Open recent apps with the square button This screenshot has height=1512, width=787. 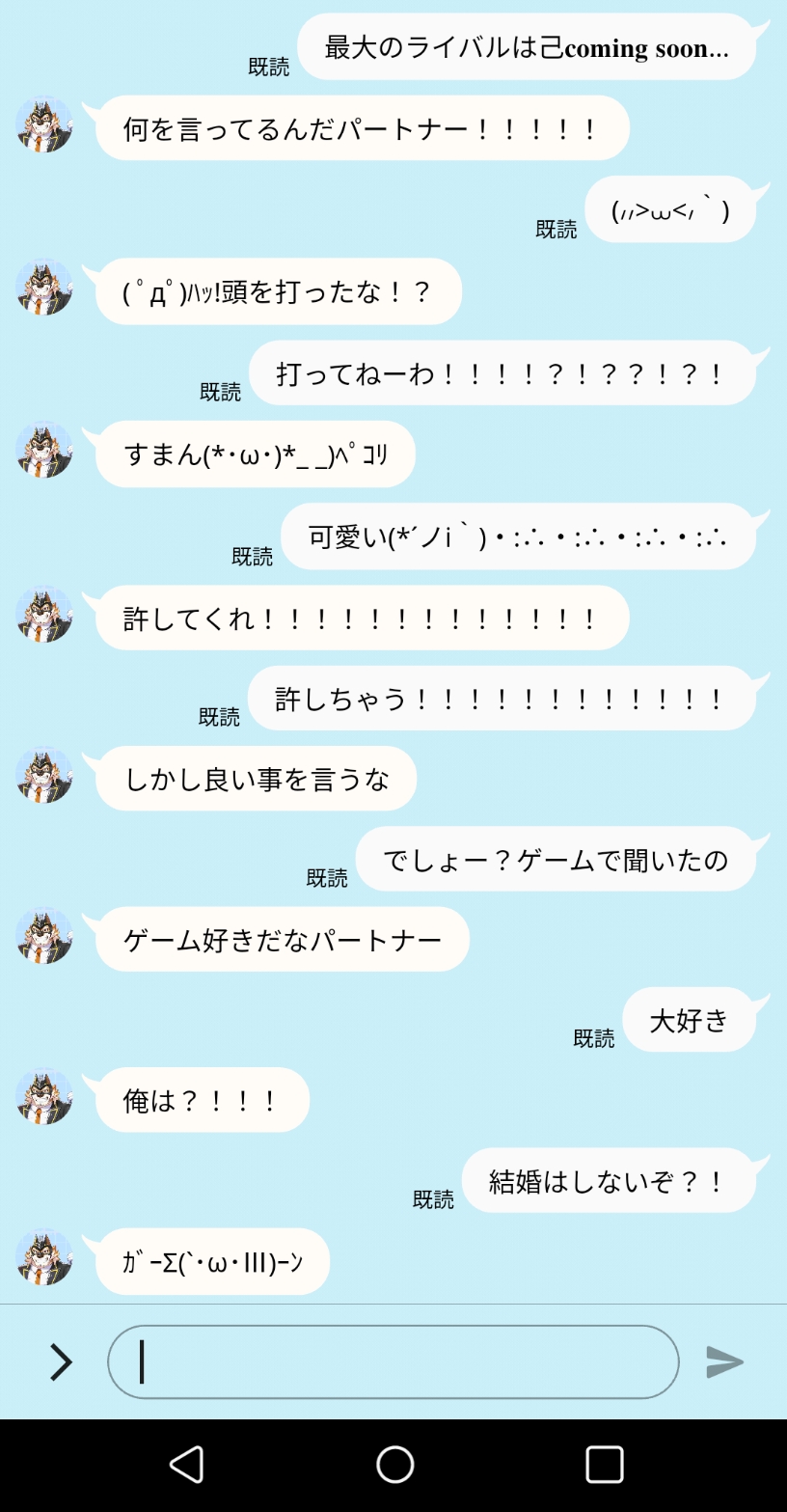604,1464
